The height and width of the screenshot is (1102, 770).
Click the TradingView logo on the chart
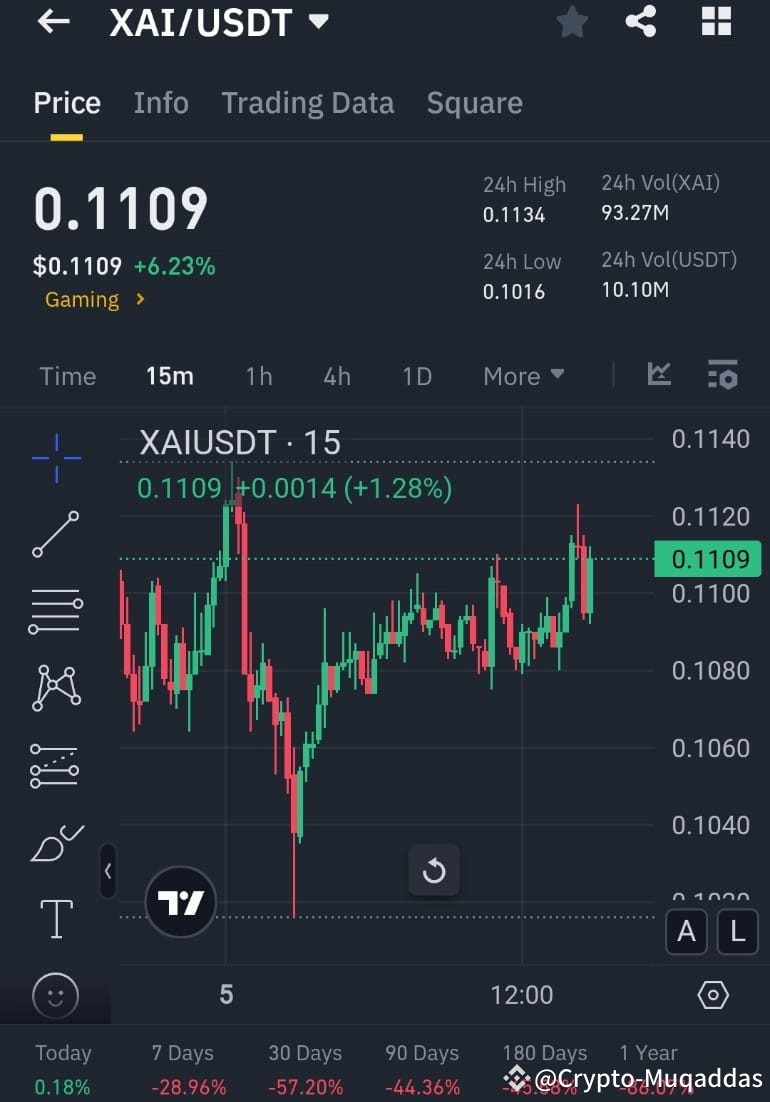point(180,902)
